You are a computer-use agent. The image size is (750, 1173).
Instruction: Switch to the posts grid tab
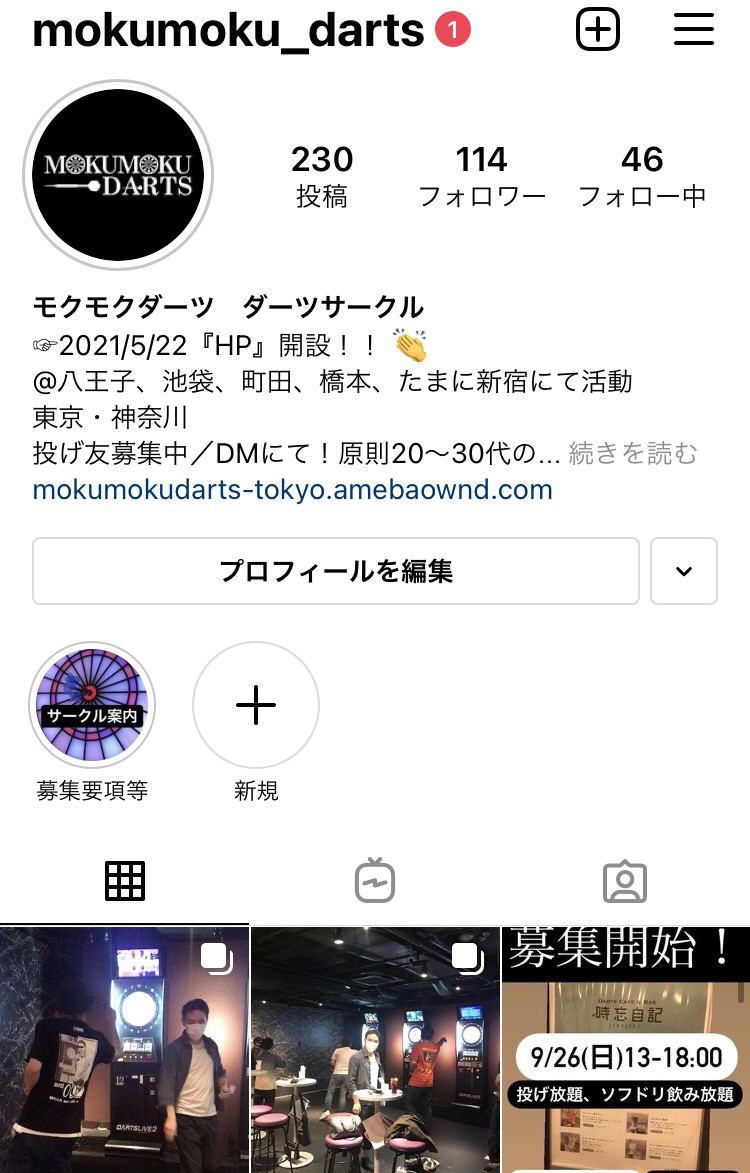click(125, 881)
